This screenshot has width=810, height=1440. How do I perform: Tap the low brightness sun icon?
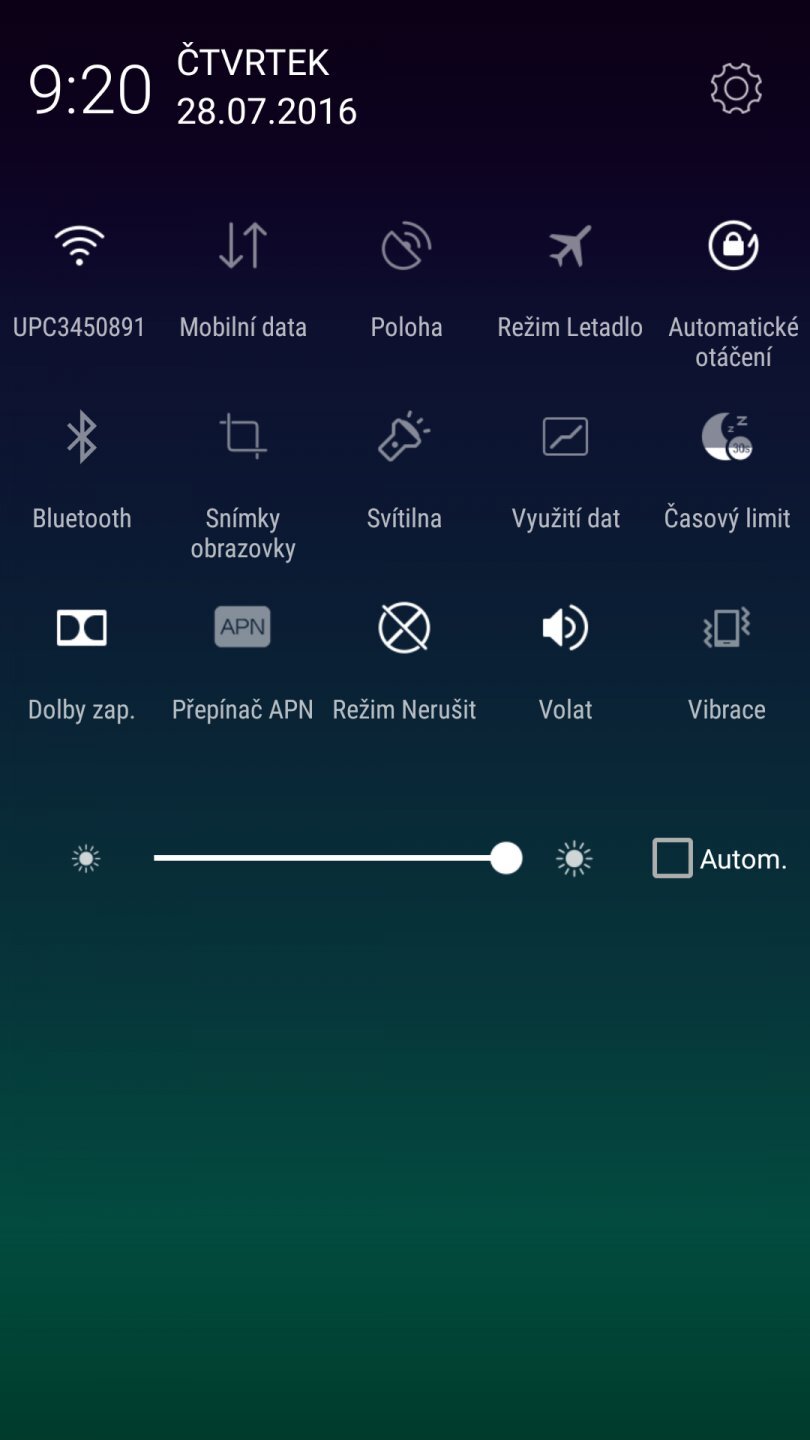coord(85,858)
